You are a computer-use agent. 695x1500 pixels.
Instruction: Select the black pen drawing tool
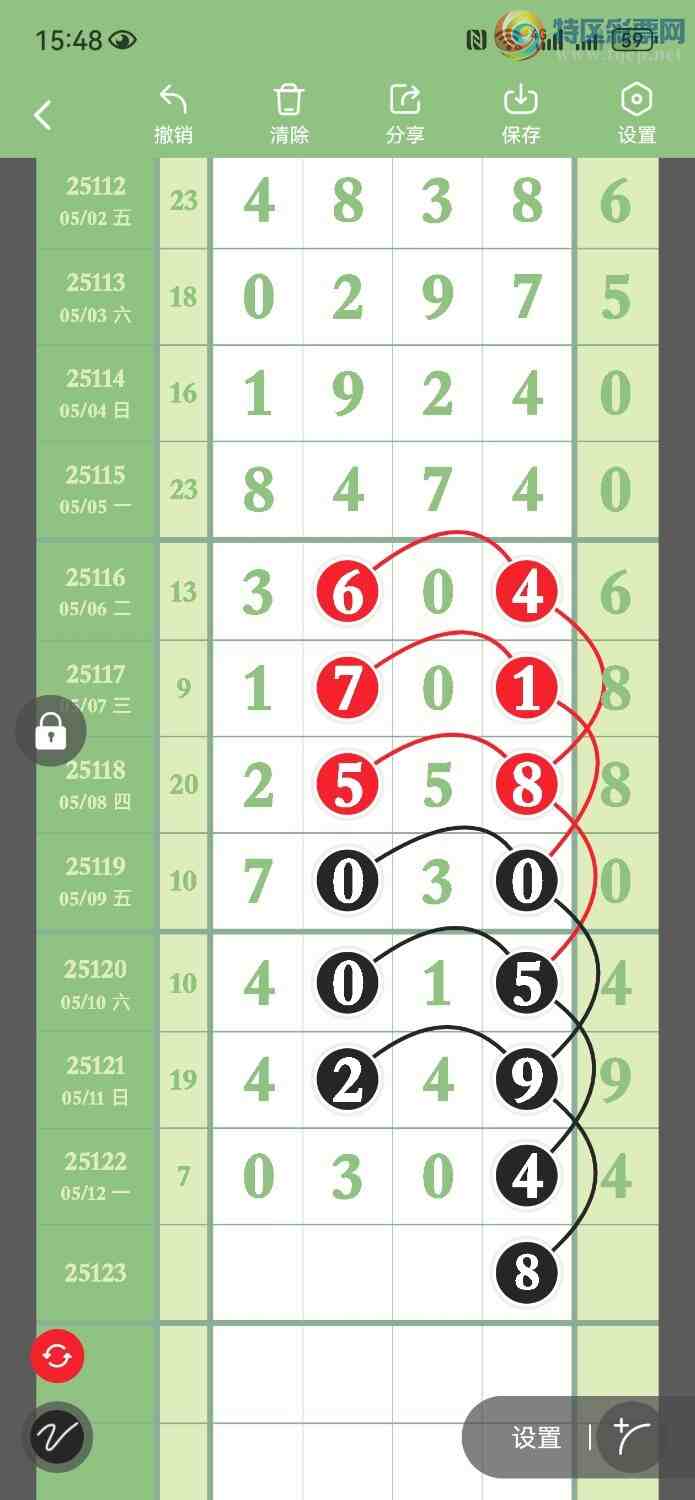[57, 1439]
